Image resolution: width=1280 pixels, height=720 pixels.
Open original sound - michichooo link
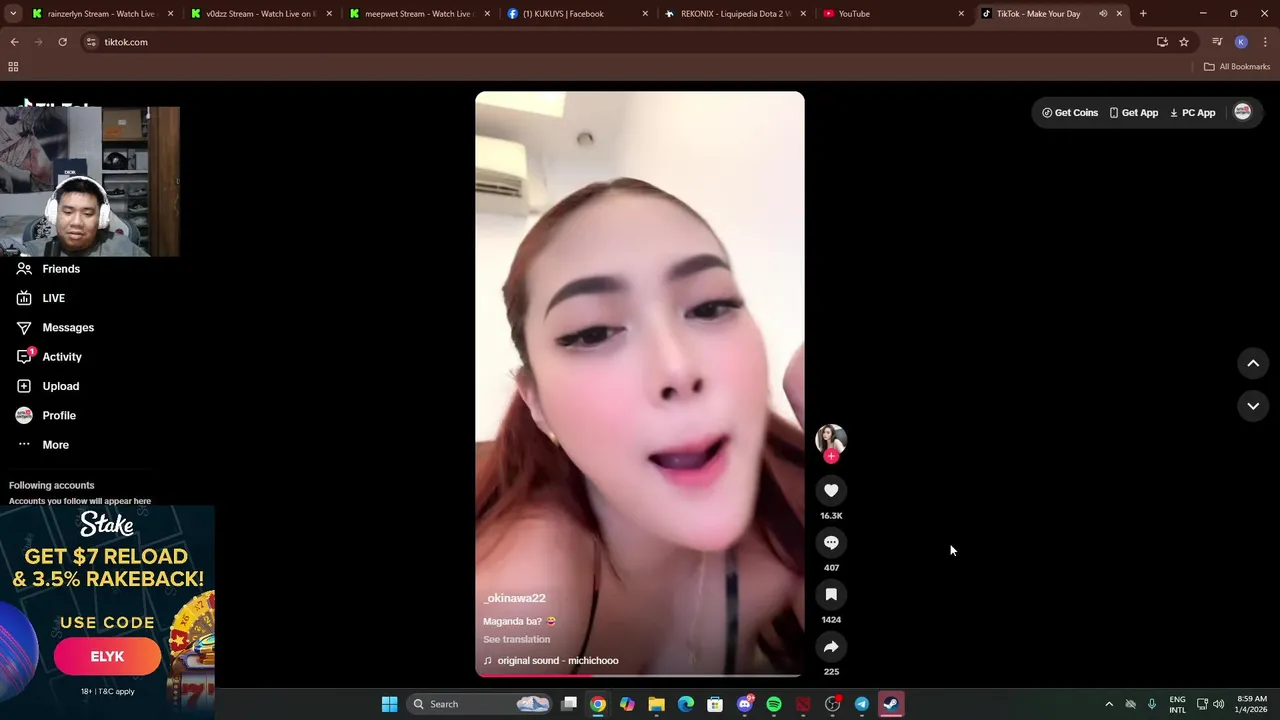pos(557,660)
